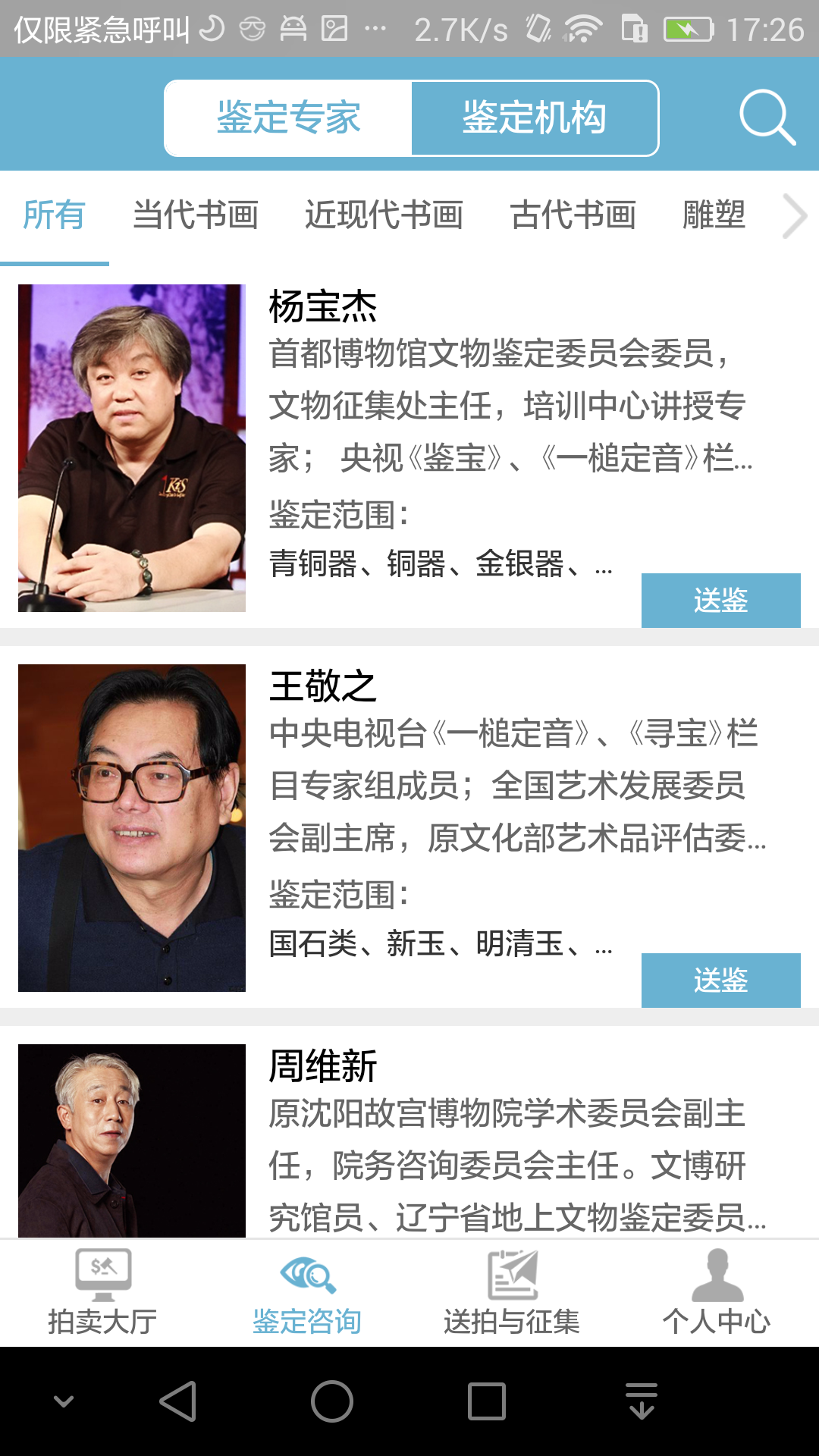Select the 近现代书画 category tab
The width and height of the screenshot is (819, 1456).
point(384,215)
